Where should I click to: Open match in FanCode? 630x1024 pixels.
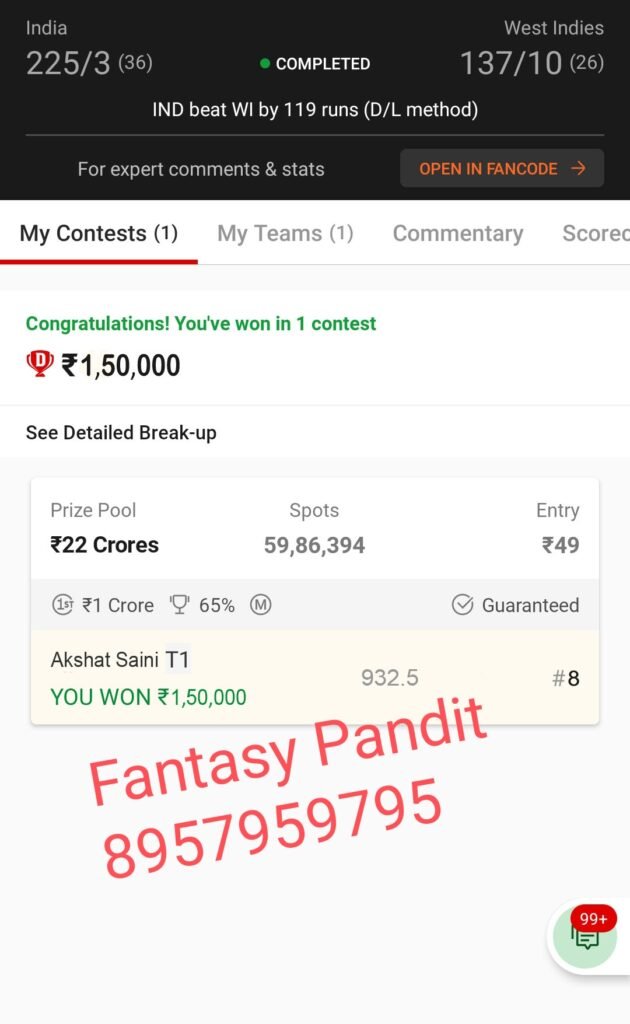[502, 168]
